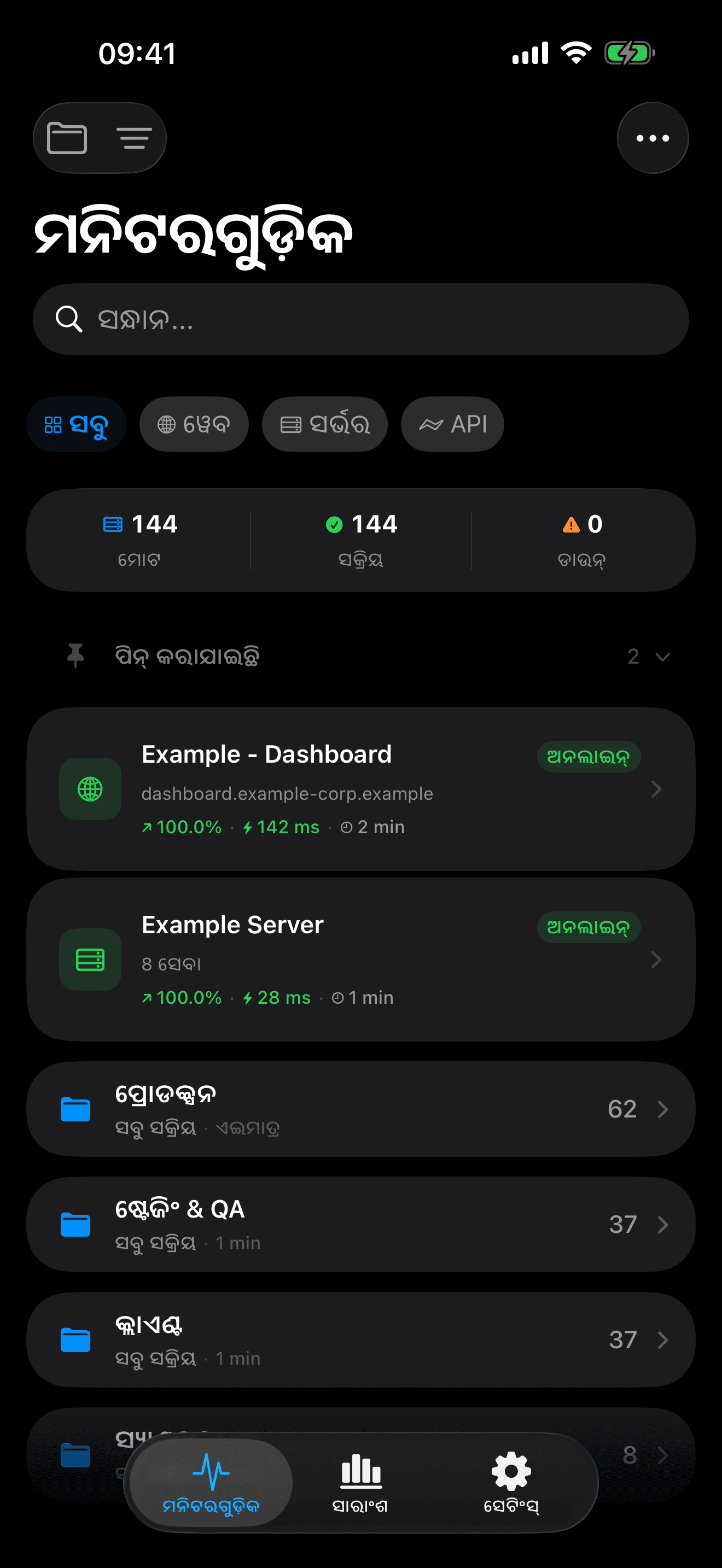722x1568 pixels.
Task: Filter monitors by ସର୍ଭର chip
Action: pos(324,424)
